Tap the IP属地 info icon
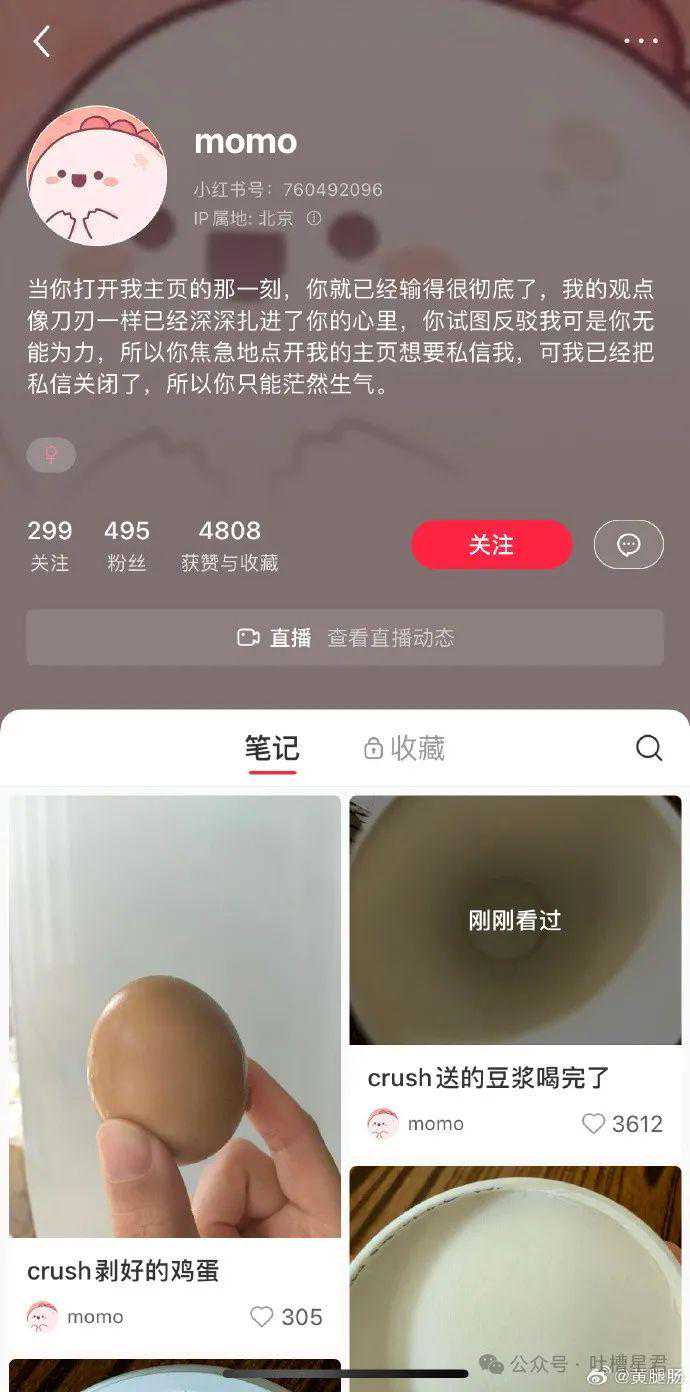The image size is (690, 1392). click(314, 218)
